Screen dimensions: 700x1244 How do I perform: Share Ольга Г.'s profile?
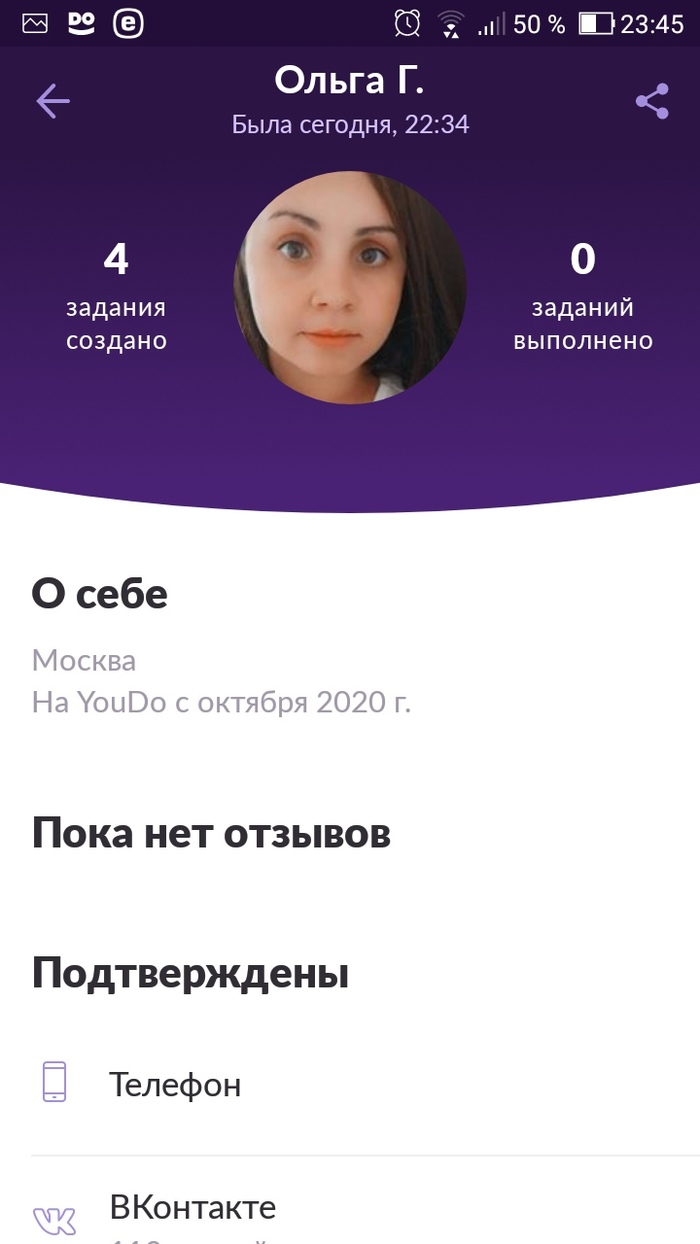(x=652, y=101)
